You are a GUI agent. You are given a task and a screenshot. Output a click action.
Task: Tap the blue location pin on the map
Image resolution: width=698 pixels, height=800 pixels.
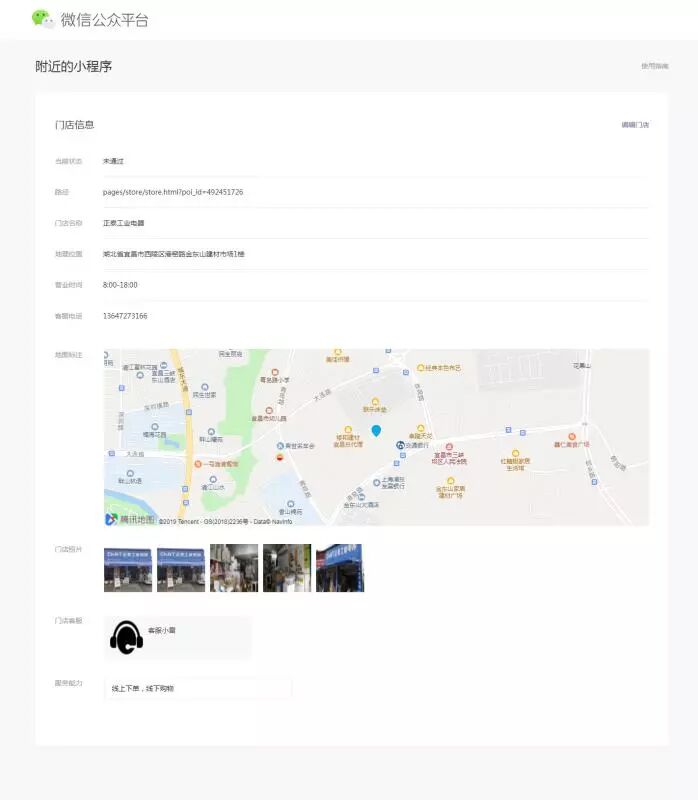point(376,430)
